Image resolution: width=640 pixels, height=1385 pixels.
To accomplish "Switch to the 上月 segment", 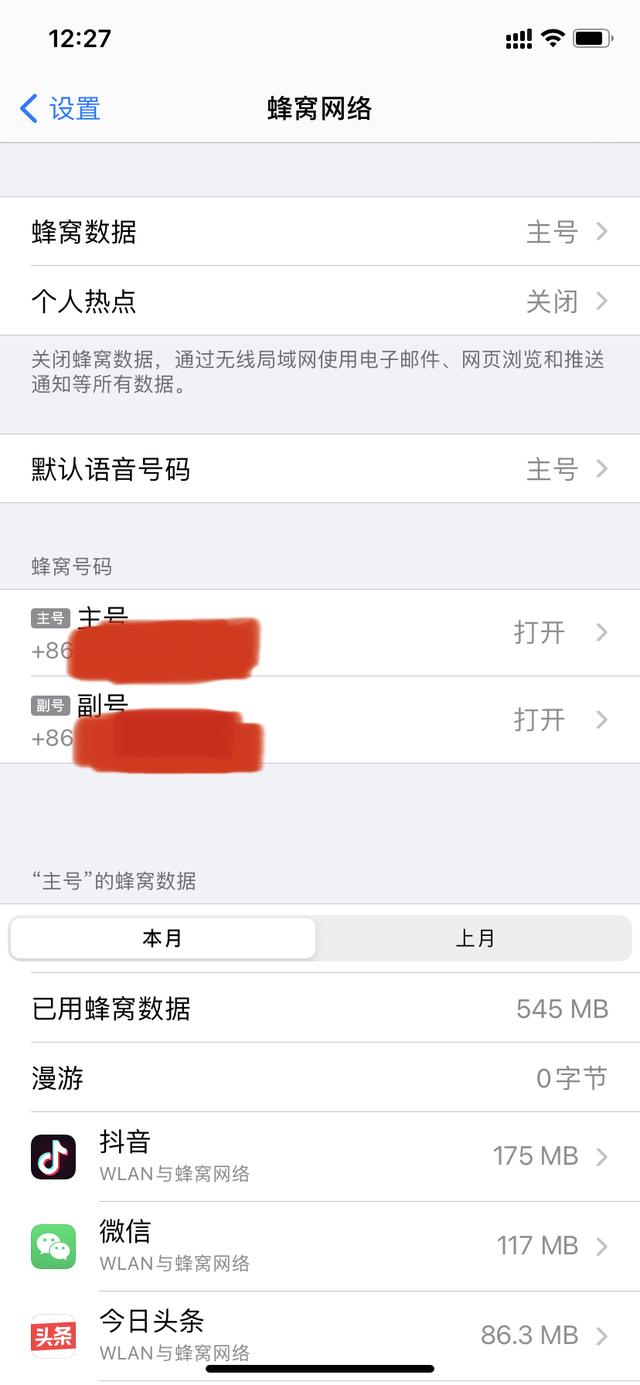I will coord(475,939).
